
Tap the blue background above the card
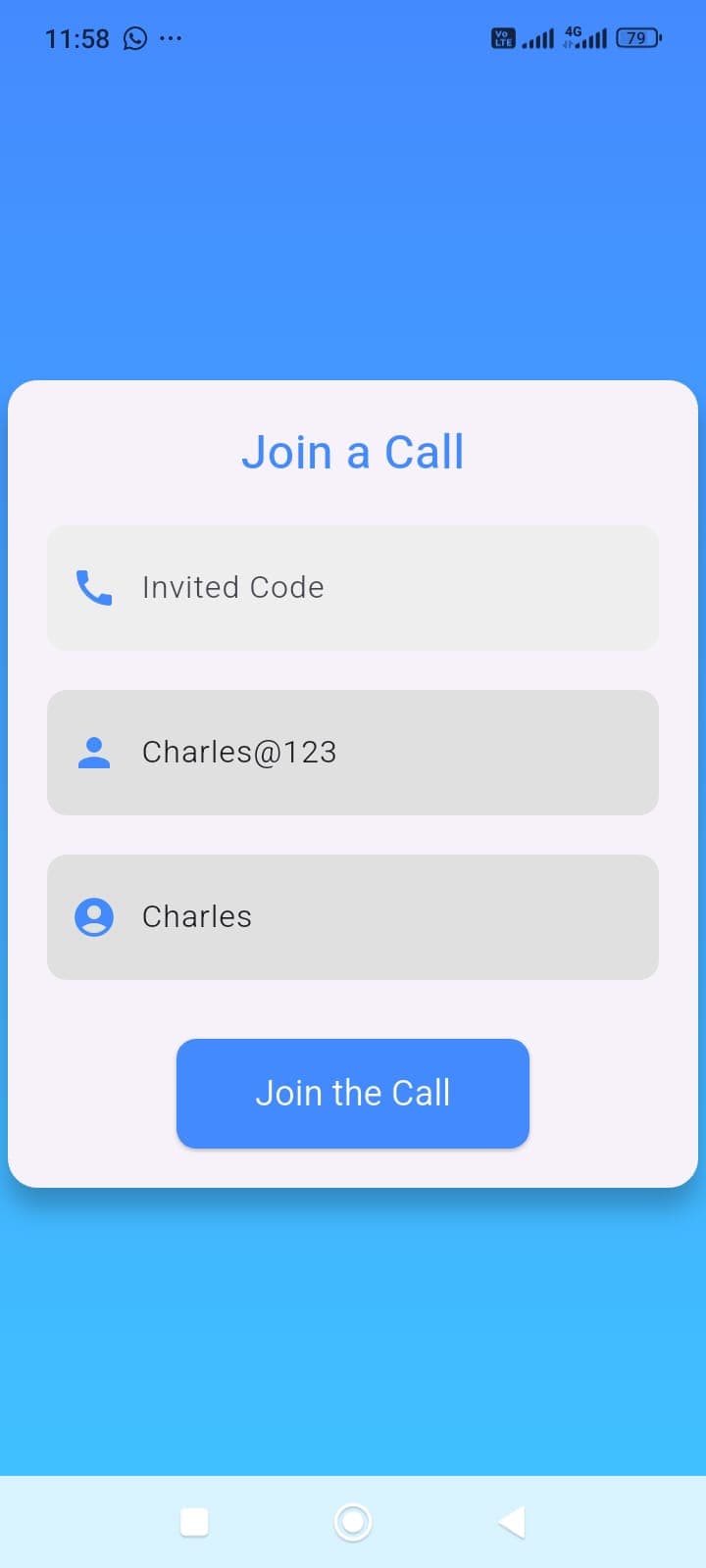pos(353,196)
